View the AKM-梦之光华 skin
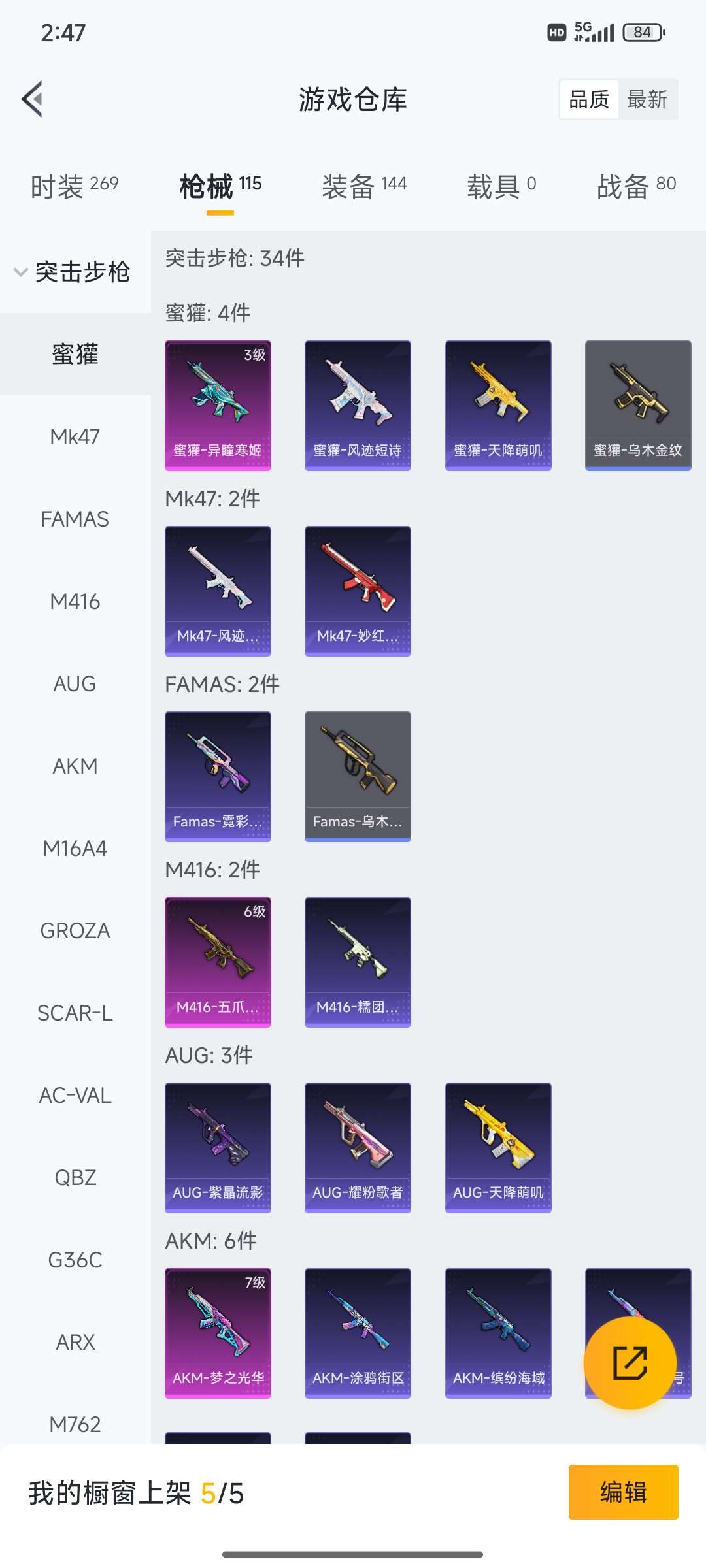 pyautogui.click(x=218, y=1333)
